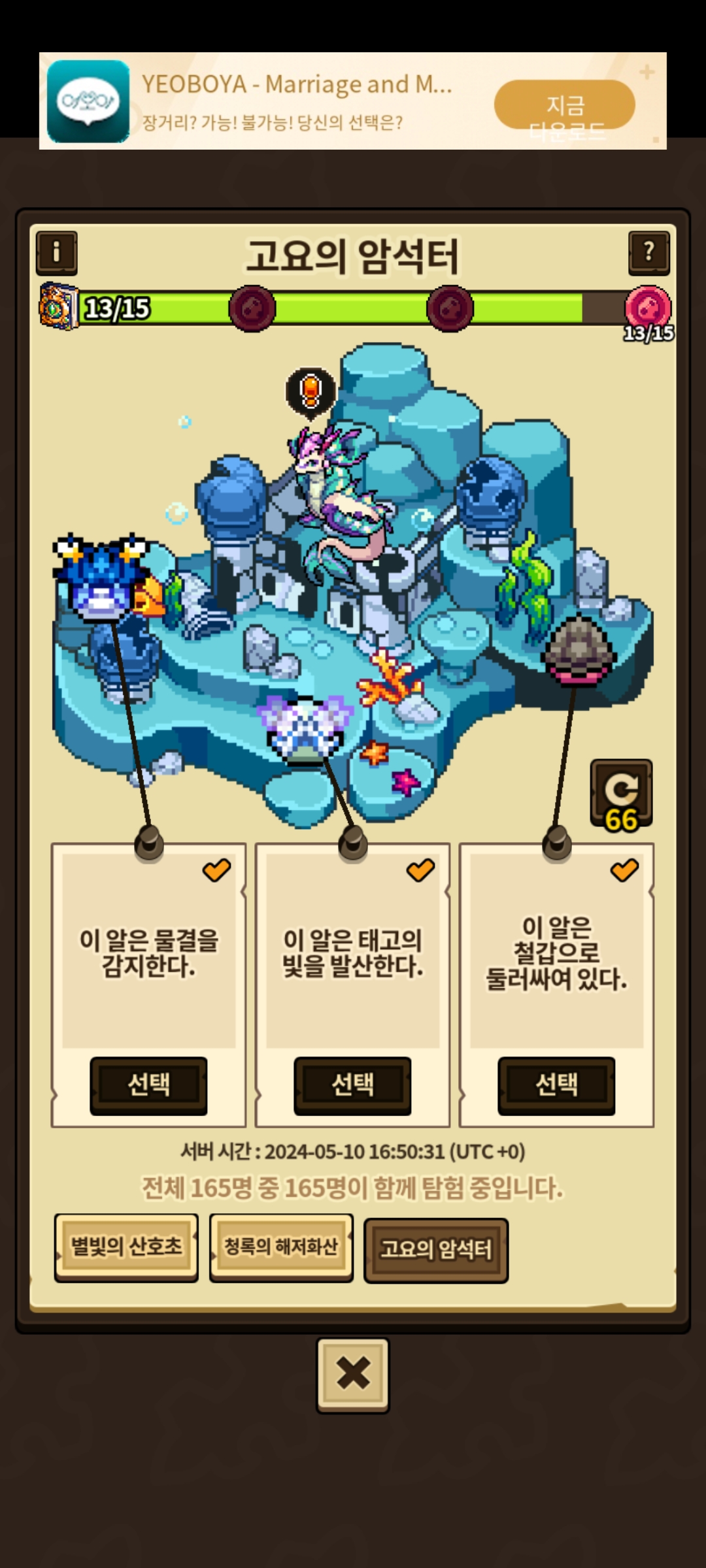Image resolution: width=706 pixels, height=1568 pixels.
Task: Open the question mark help icon
Action: pos(648,252)
